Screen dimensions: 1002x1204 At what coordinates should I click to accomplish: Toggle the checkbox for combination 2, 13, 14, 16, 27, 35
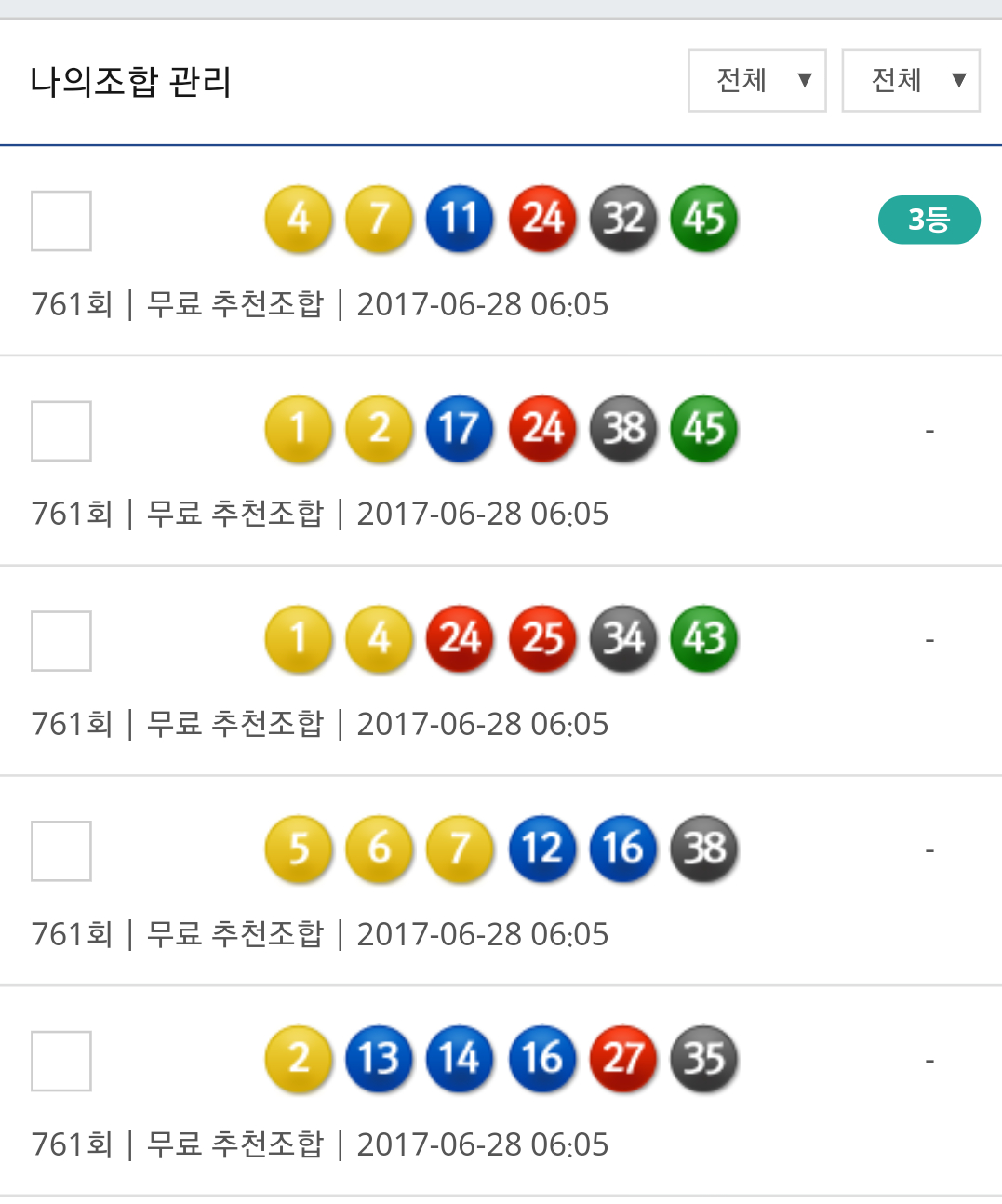point(61,1061)
